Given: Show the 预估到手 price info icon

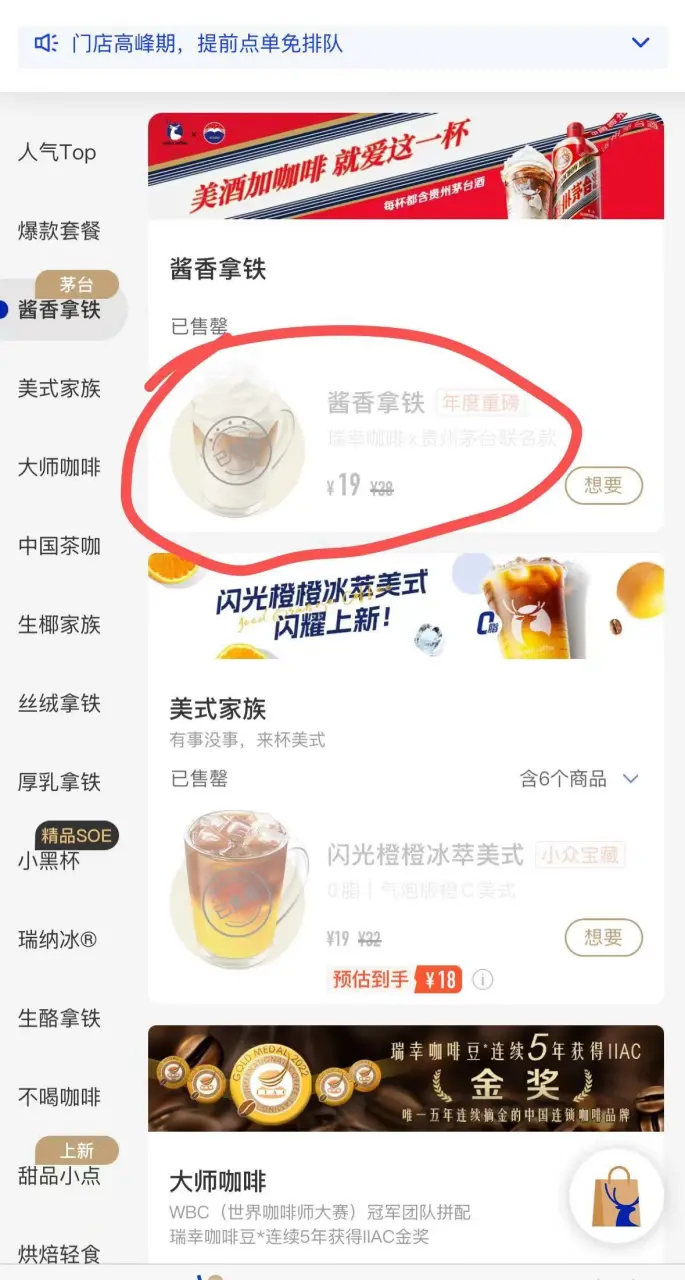Looking at the screenshot, I should (482, 979).
